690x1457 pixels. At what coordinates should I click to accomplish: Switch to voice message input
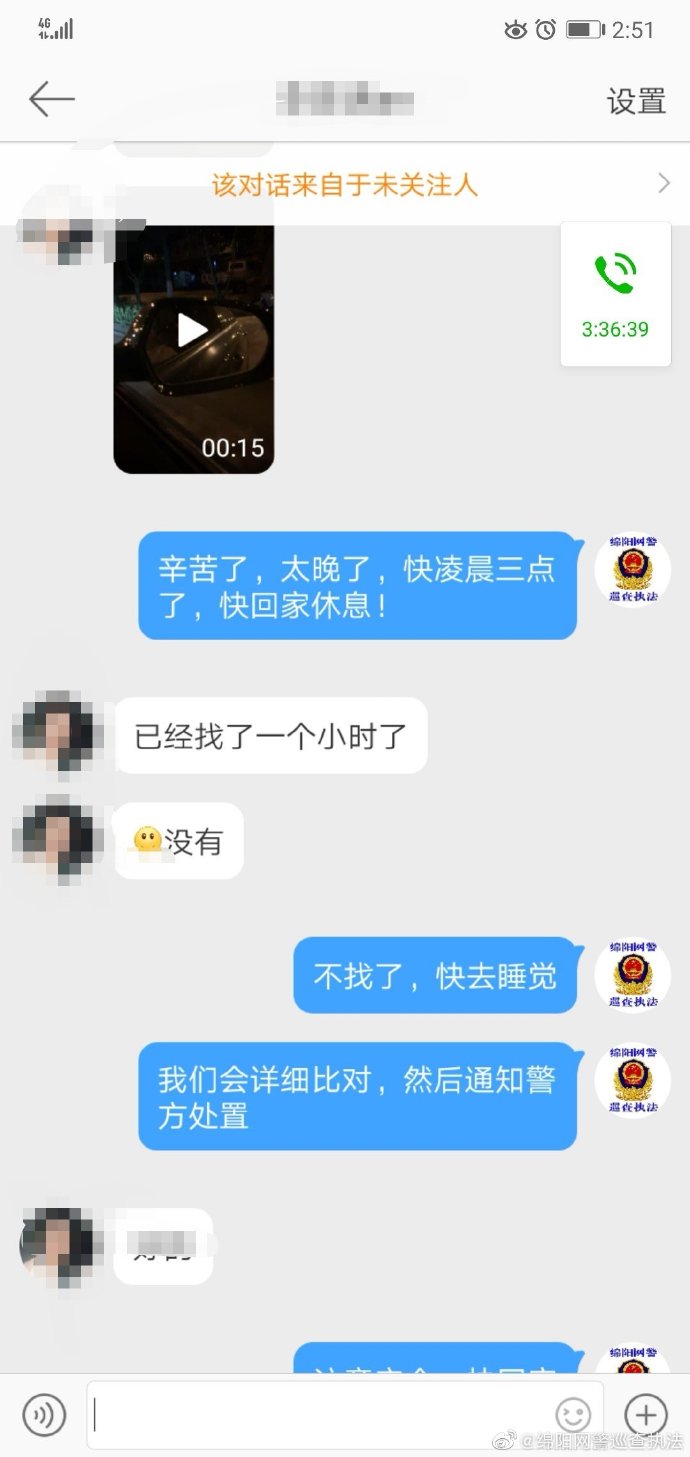tap(44, 1414)
